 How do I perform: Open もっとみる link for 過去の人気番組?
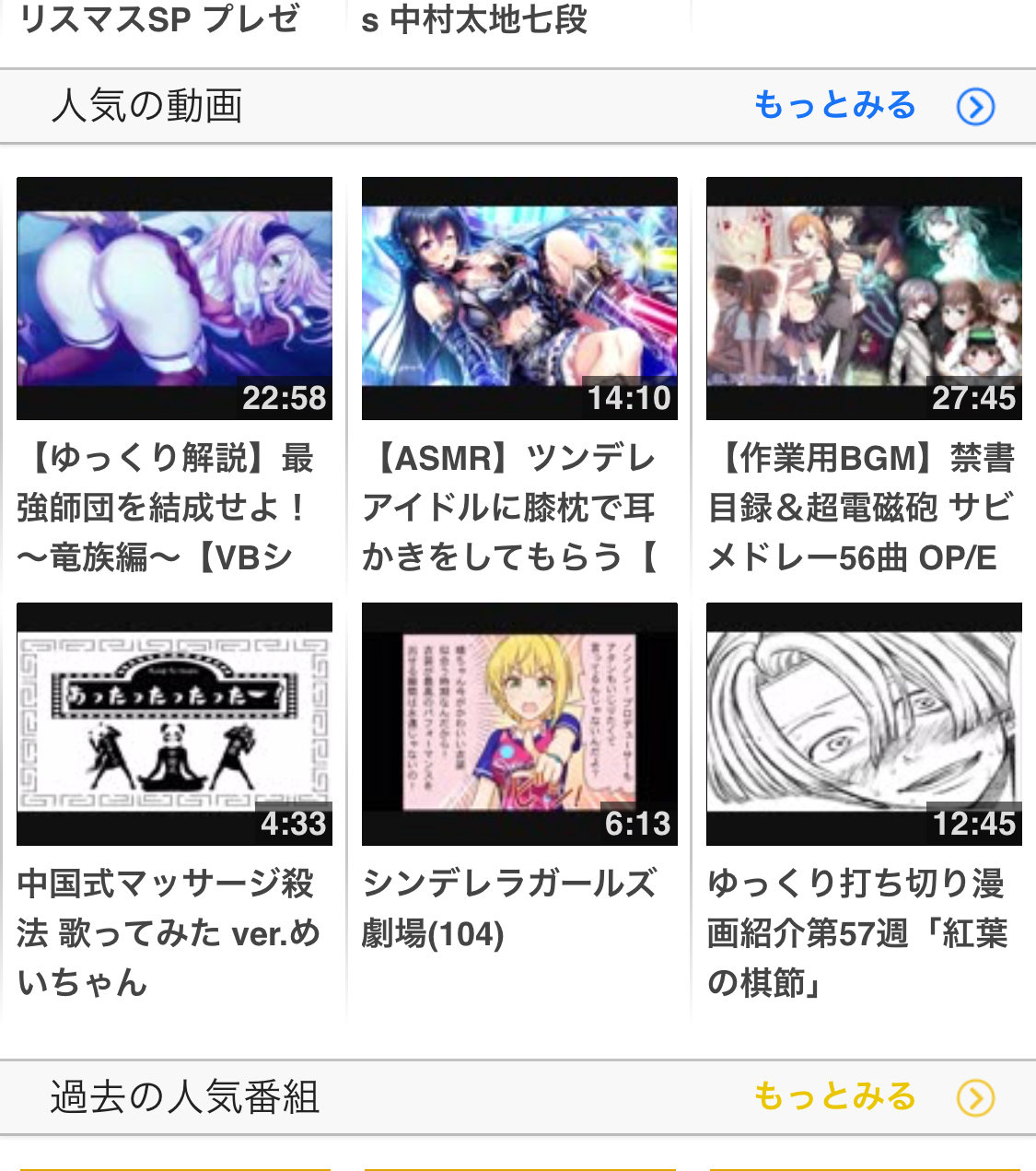tap(873, 1096)
